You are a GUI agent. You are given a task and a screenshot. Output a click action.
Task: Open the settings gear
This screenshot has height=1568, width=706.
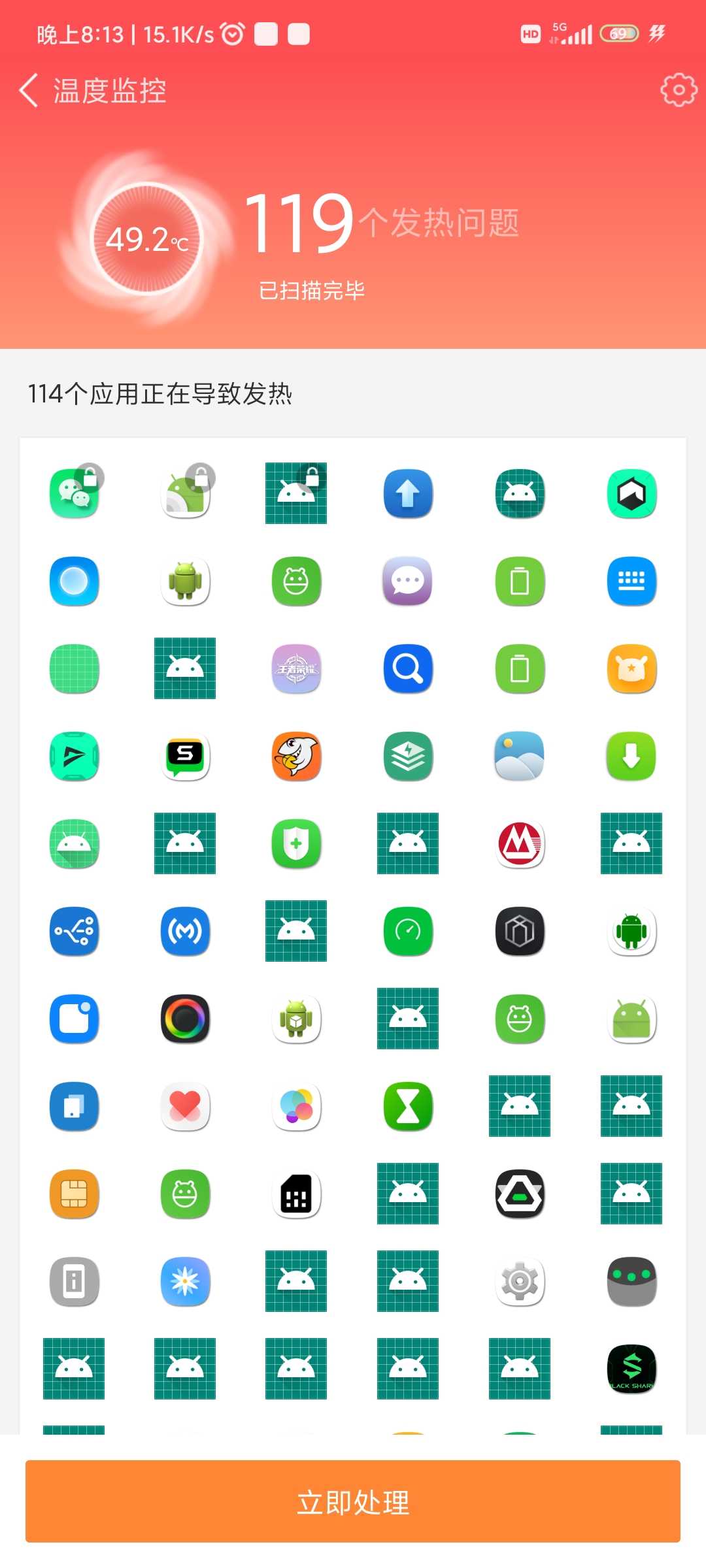click(679, 90)
